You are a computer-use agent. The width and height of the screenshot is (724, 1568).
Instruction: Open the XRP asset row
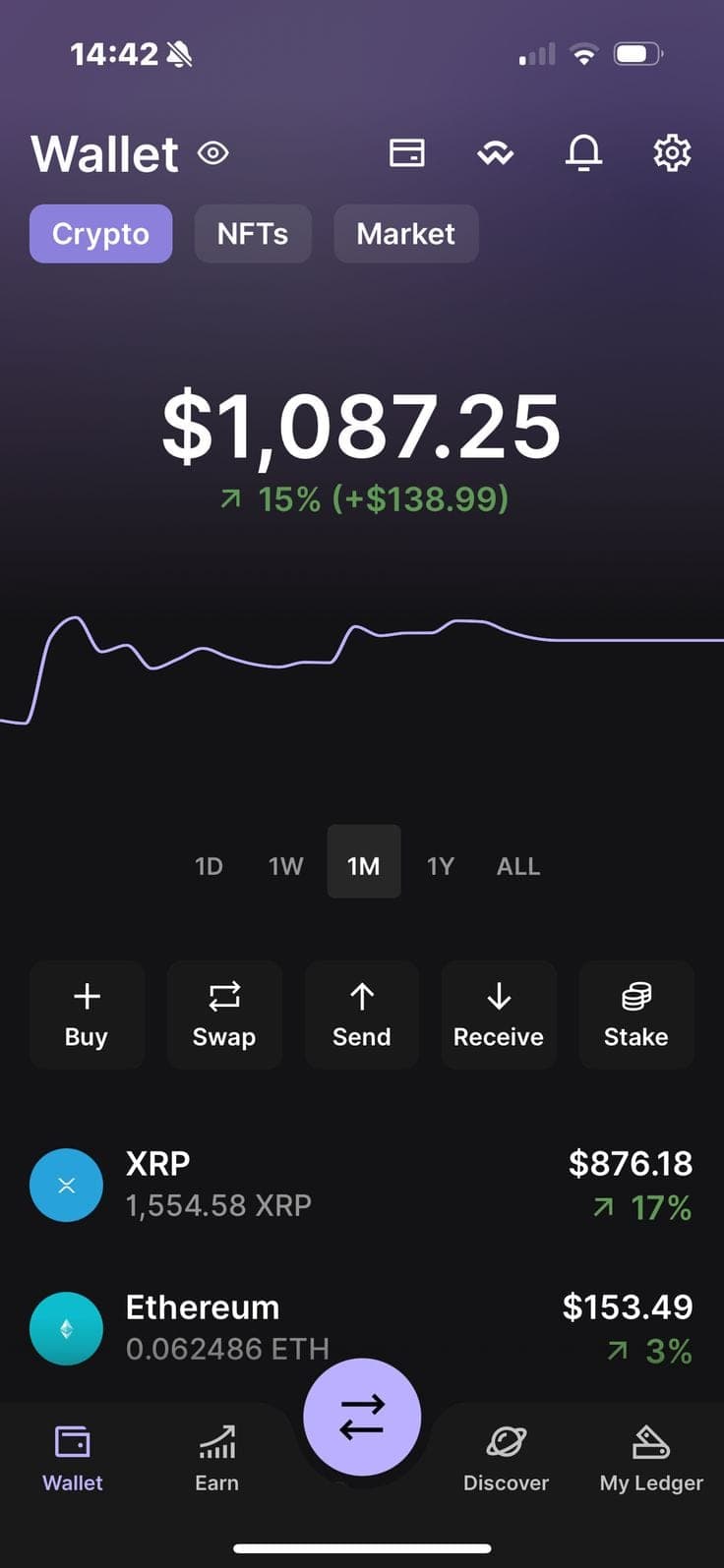362,1185
